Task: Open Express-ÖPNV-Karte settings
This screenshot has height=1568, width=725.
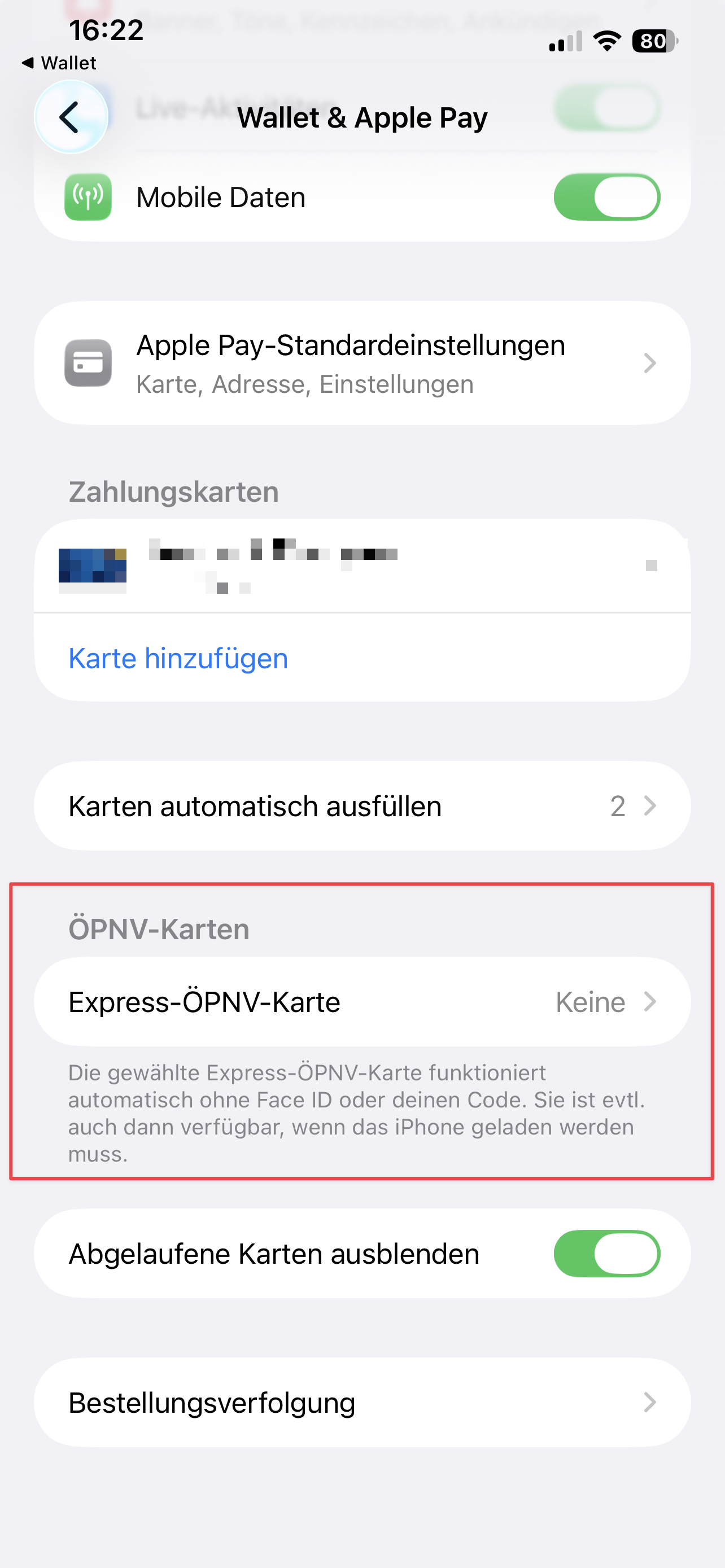Action: 362,1002
